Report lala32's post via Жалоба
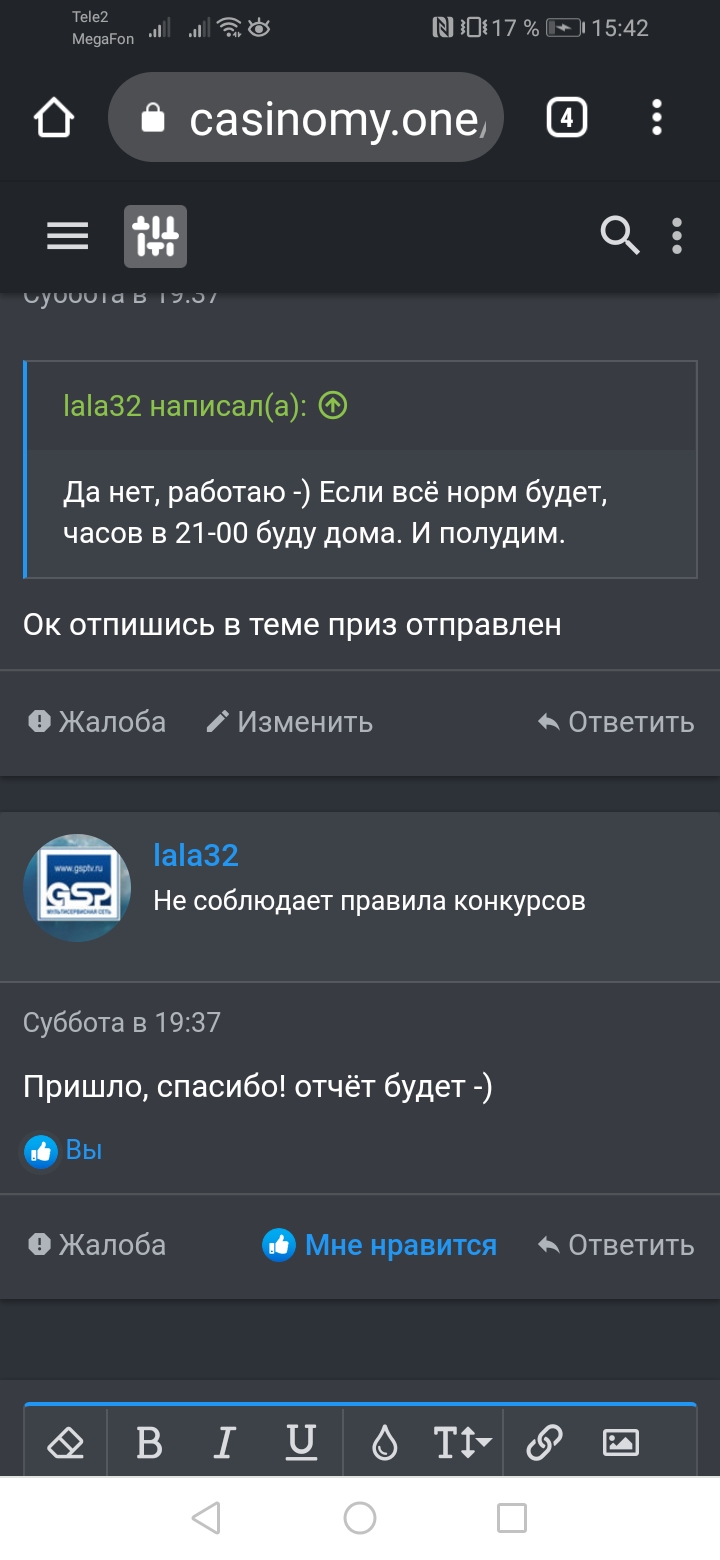Viewport: 720px width, 1560px height. pyautogui.click(x=97, y=1245)
